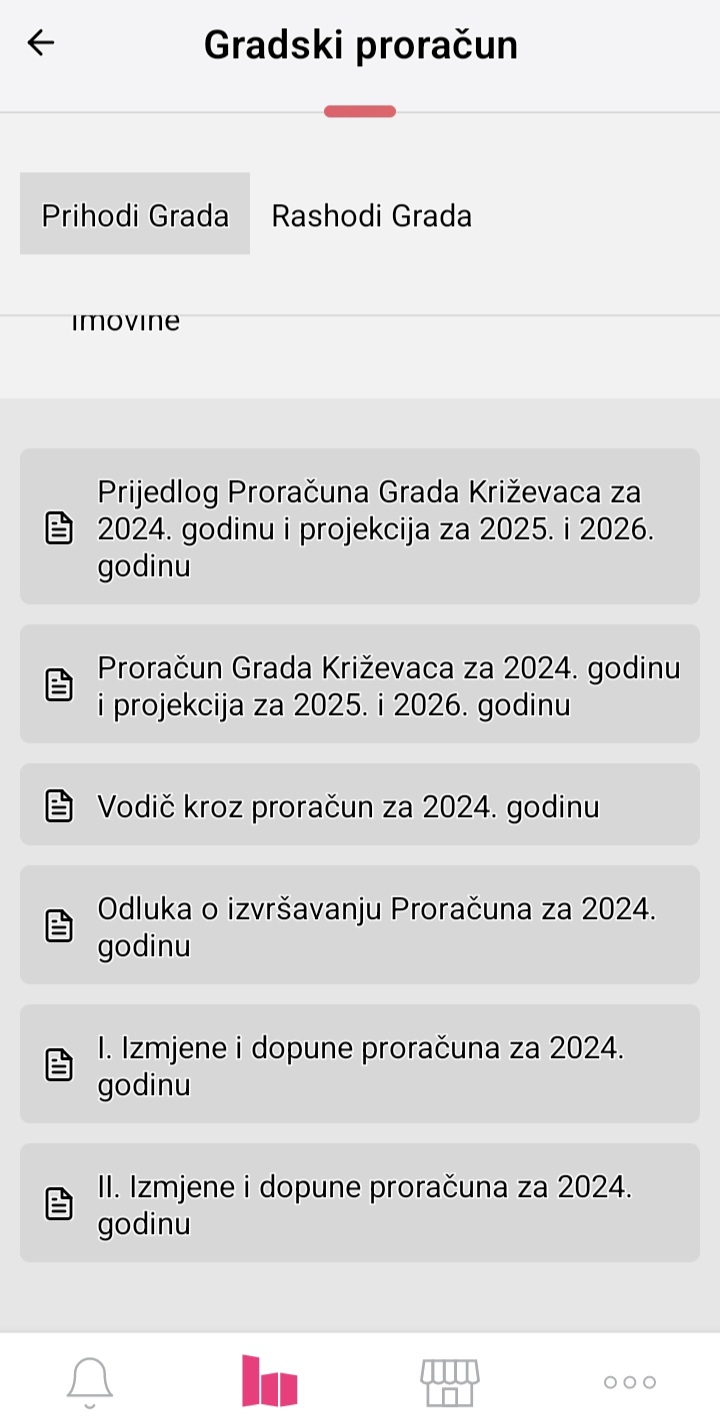This screenshot has width=720, height=1420.
Task: Open the more options three-dots tab
Action: click(x=629, y=1383)
